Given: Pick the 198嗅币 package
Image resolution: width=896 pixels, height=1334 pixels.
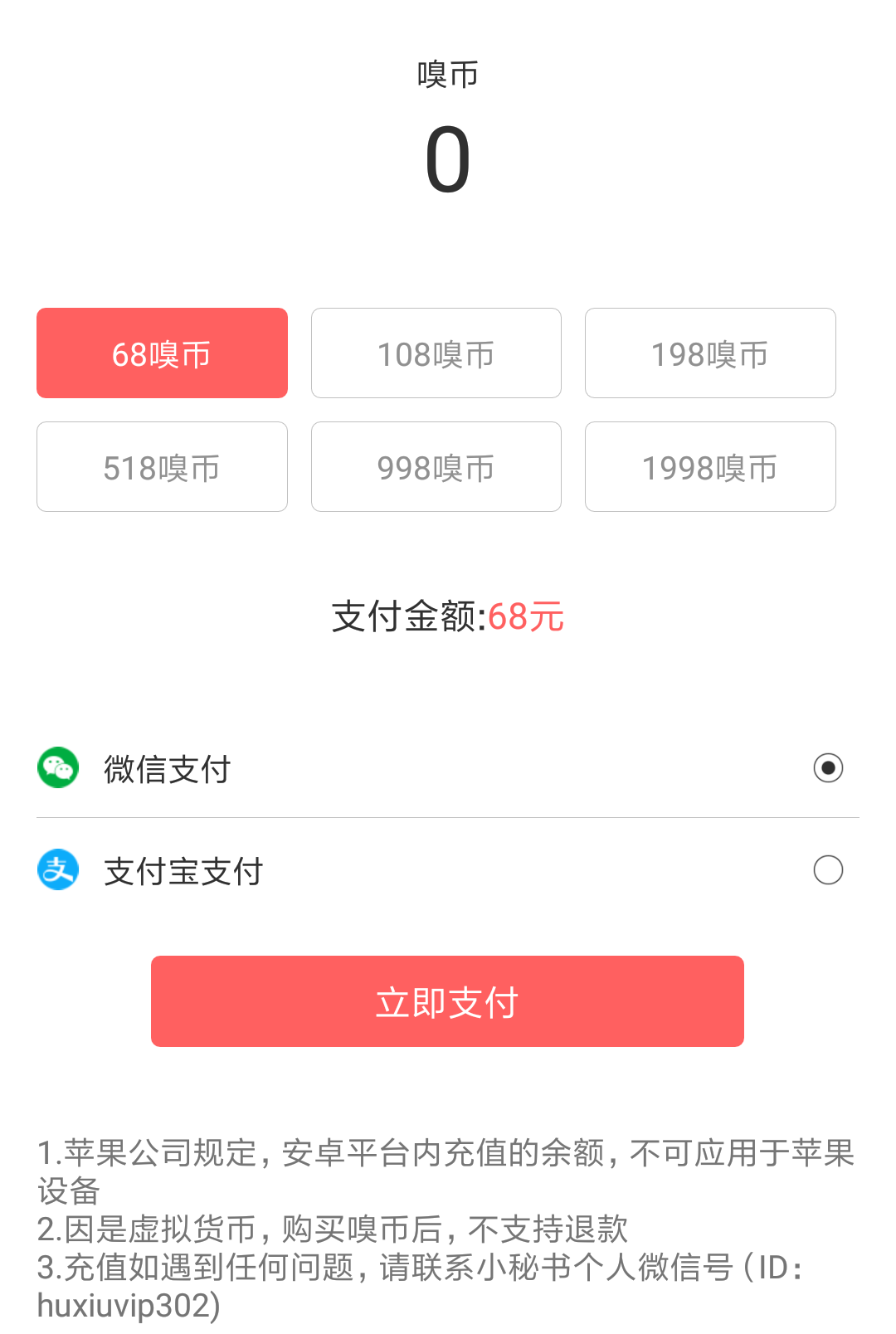Looking at the screenshot, I should [x=710, y=353].
